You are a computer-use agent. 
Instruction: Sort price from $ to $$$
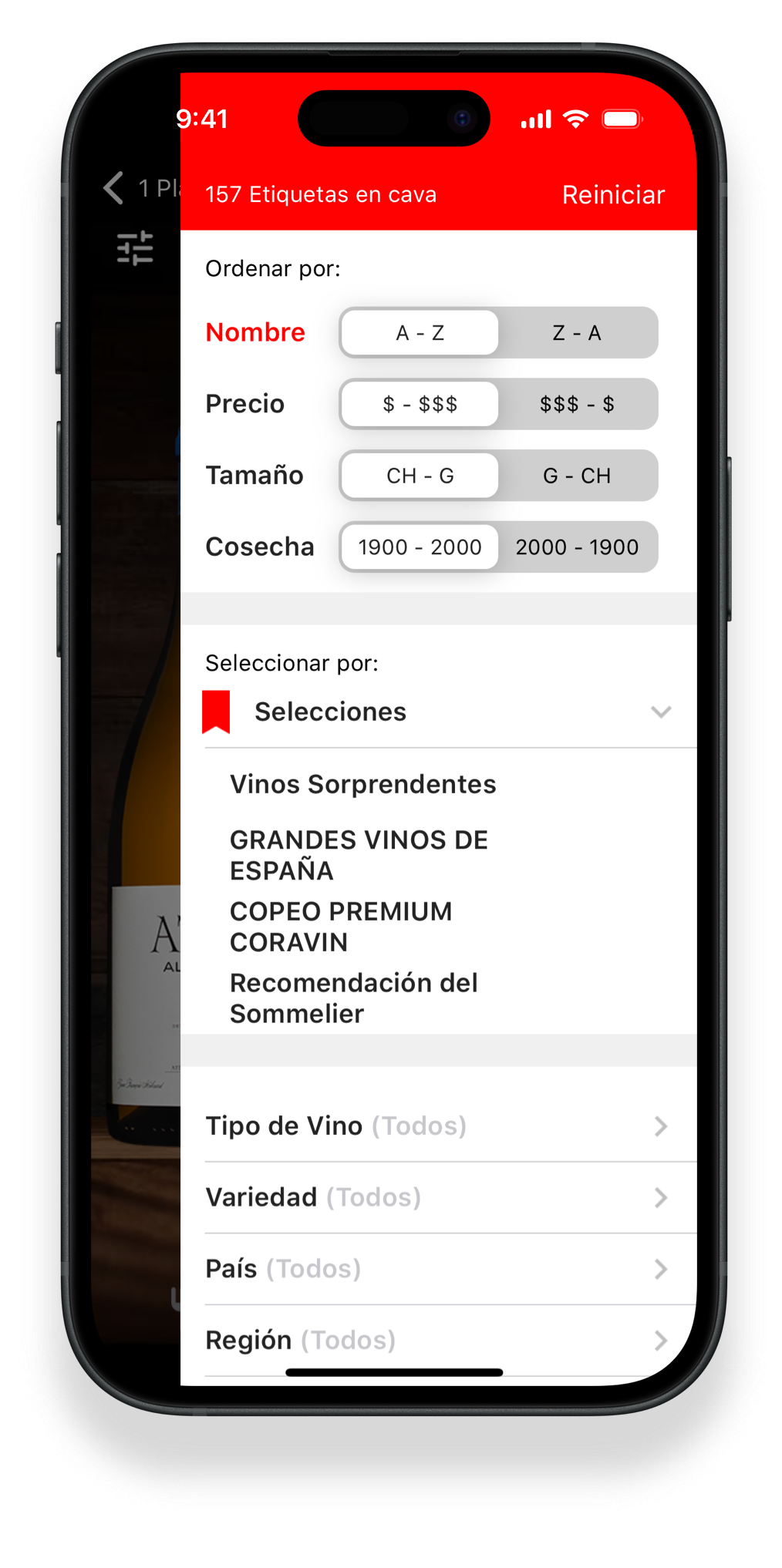(420, 404)
